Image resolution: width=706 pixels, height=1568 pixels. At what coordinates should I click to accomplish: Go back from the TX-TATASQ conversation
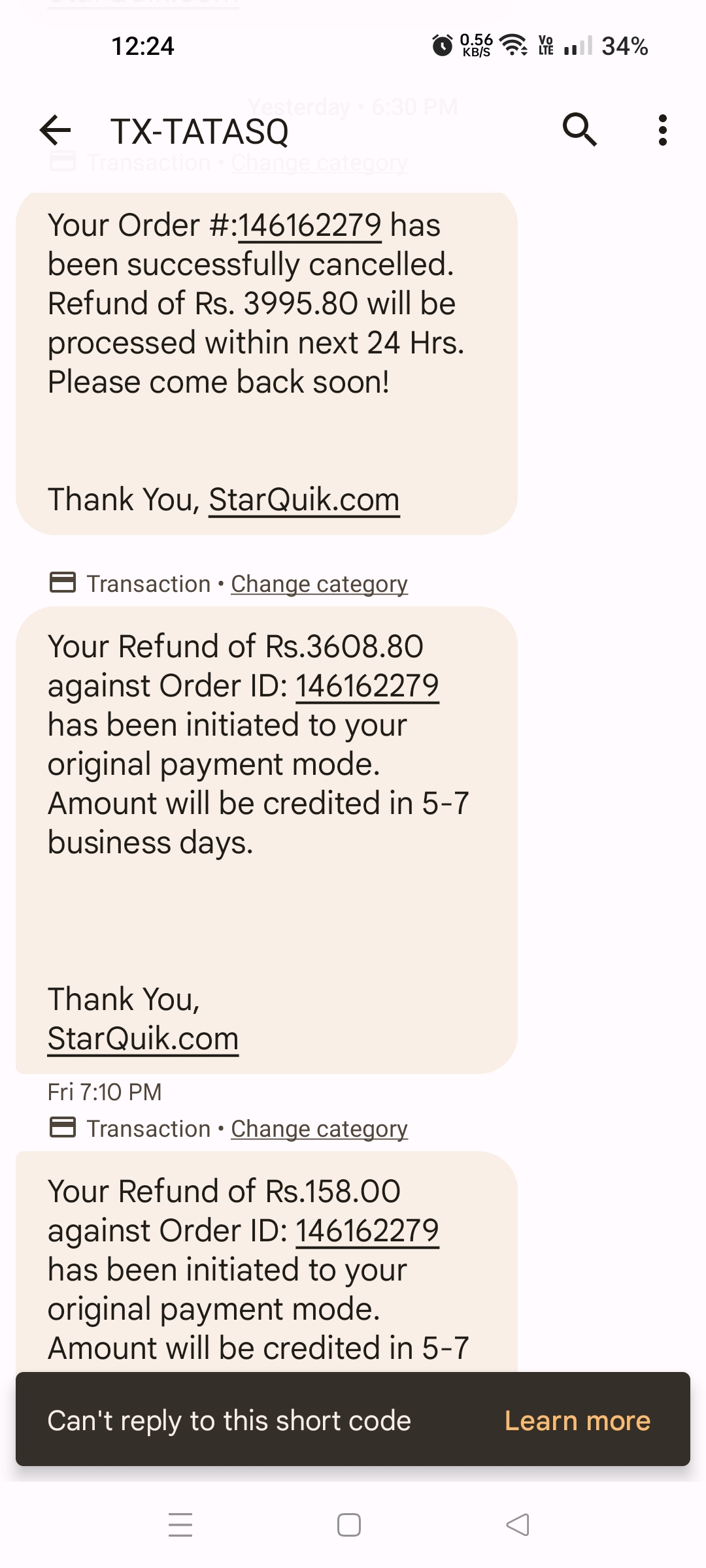[56, 130]
